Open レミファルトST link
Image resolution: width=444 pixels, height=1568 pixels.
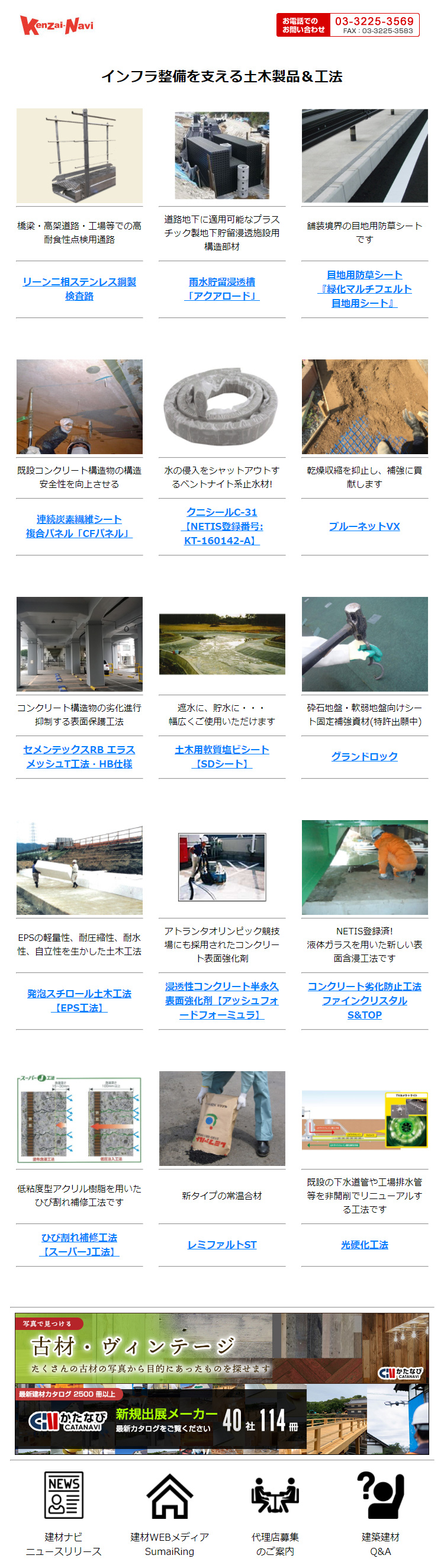(221, 1244)
